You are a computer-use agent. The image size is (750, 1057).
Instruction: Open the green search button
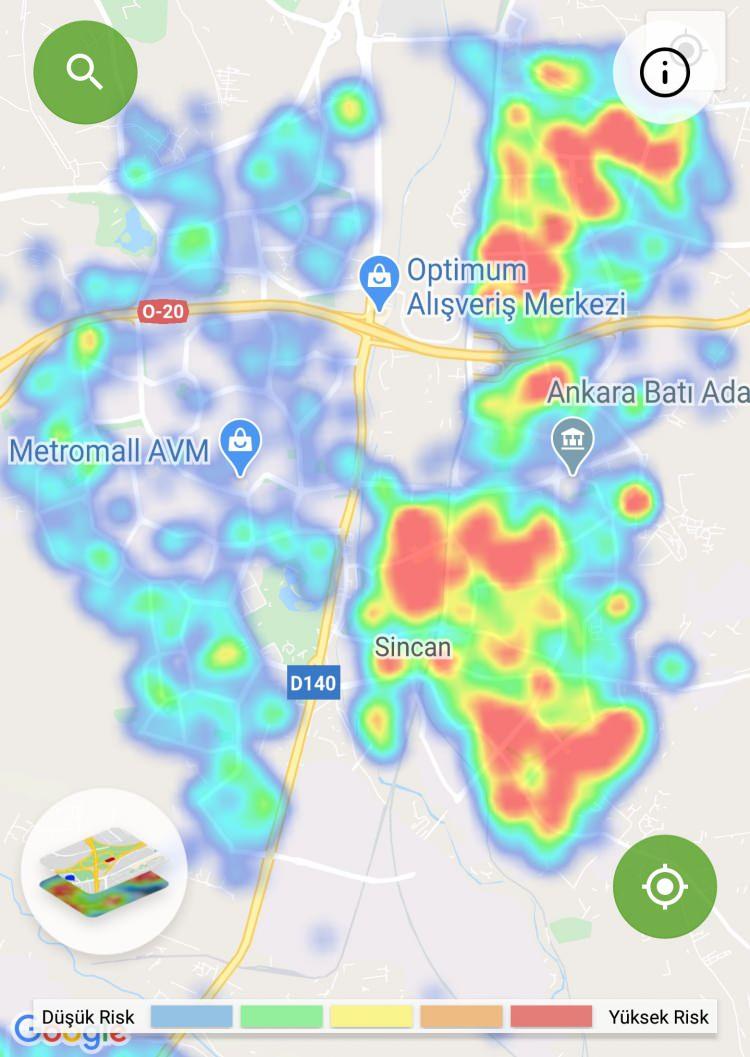pyautogui.click(x=85, y=72)
